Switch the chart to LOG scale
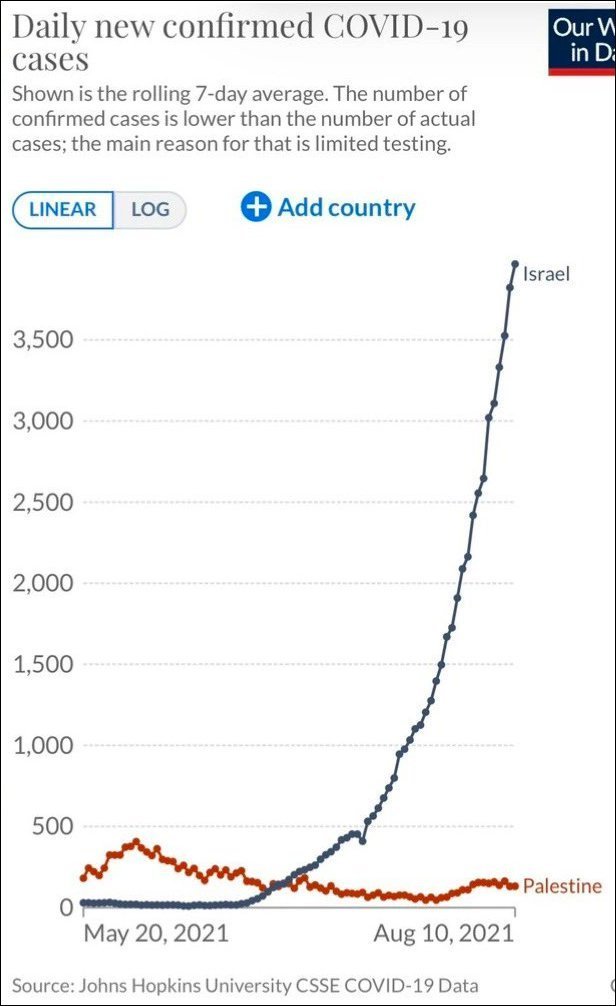Screen dimensions: 616x1006 (150, 210)
